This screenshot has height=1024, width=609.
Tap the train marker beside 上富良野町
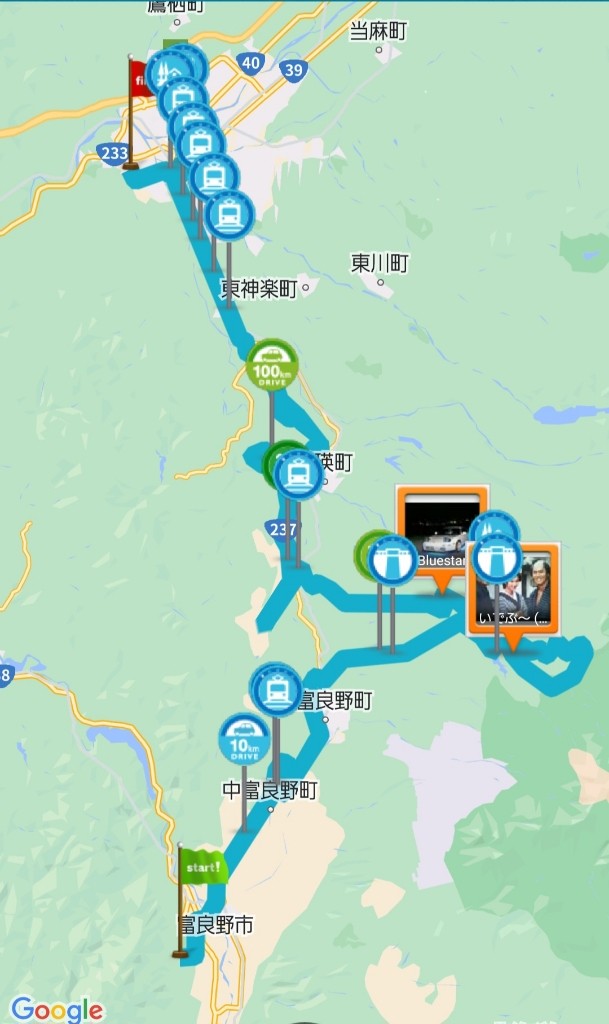tap(277, 691)
